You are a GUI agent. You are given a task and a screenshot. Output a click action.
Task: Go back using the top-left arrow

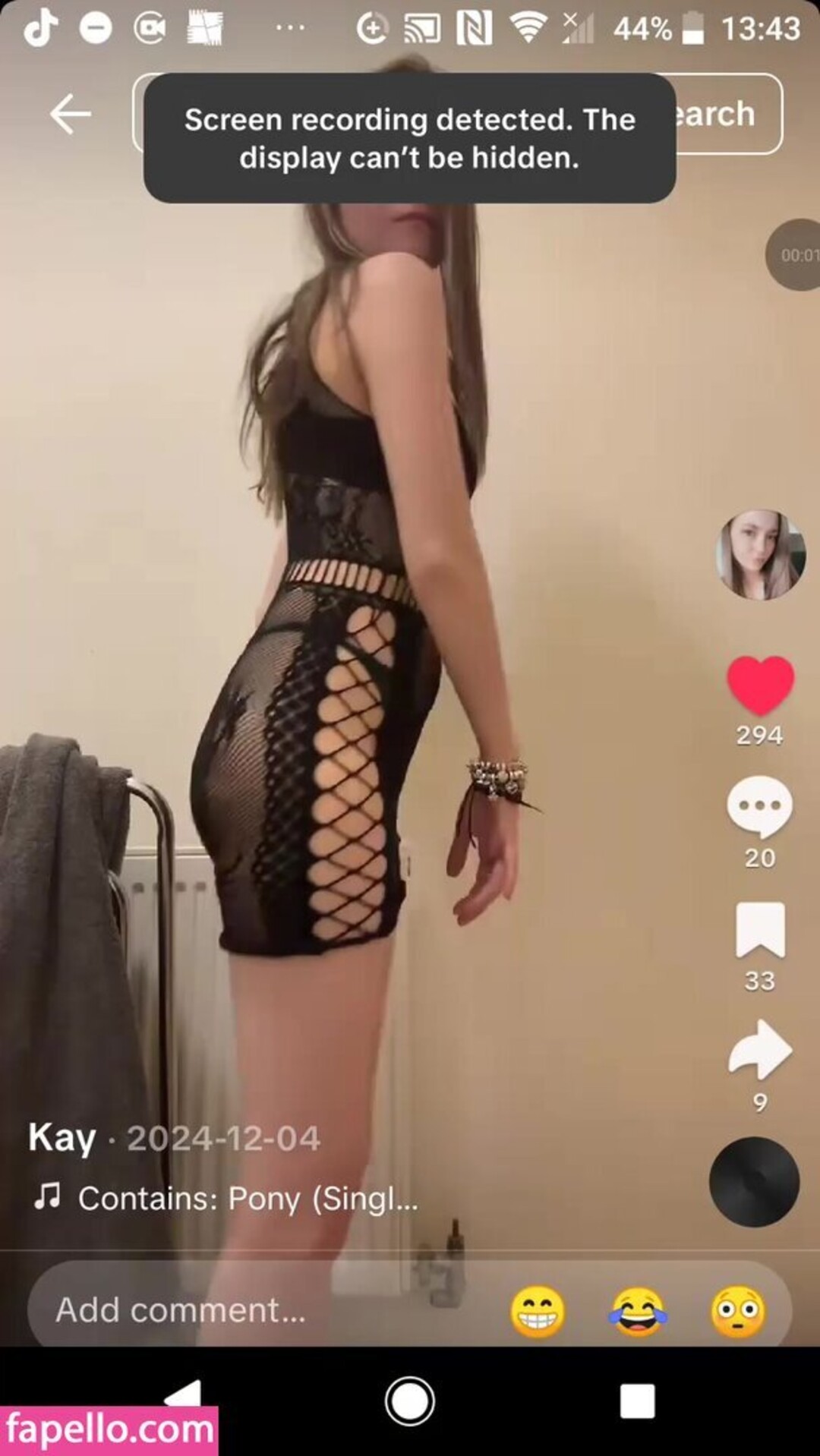[71, 115]
